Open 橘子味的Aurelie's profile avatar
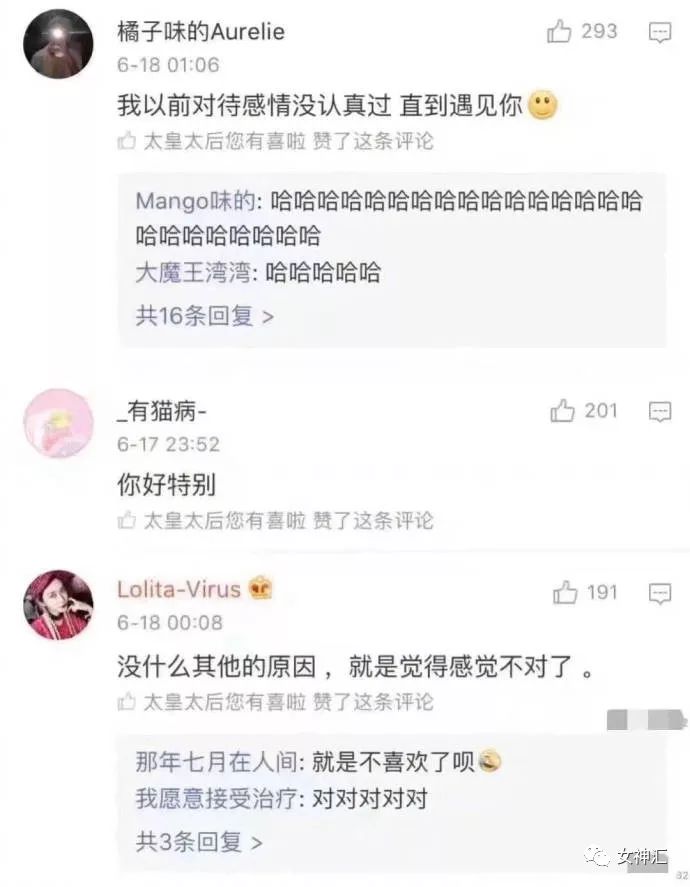 (x=58, y=43)
